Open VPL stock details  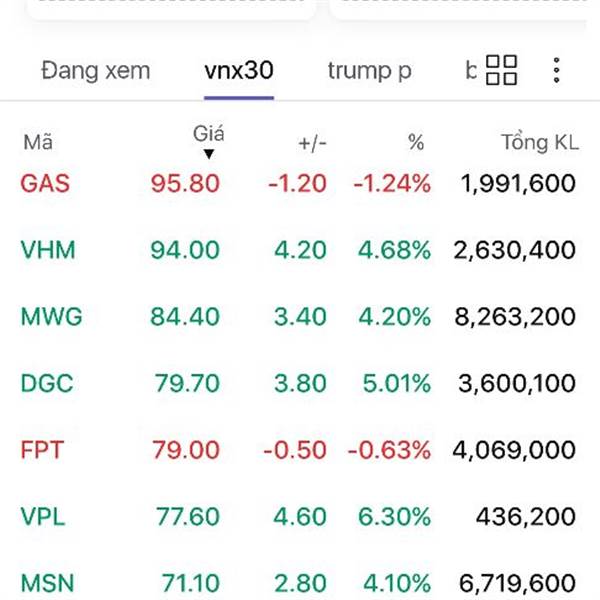tap(44, 516)
